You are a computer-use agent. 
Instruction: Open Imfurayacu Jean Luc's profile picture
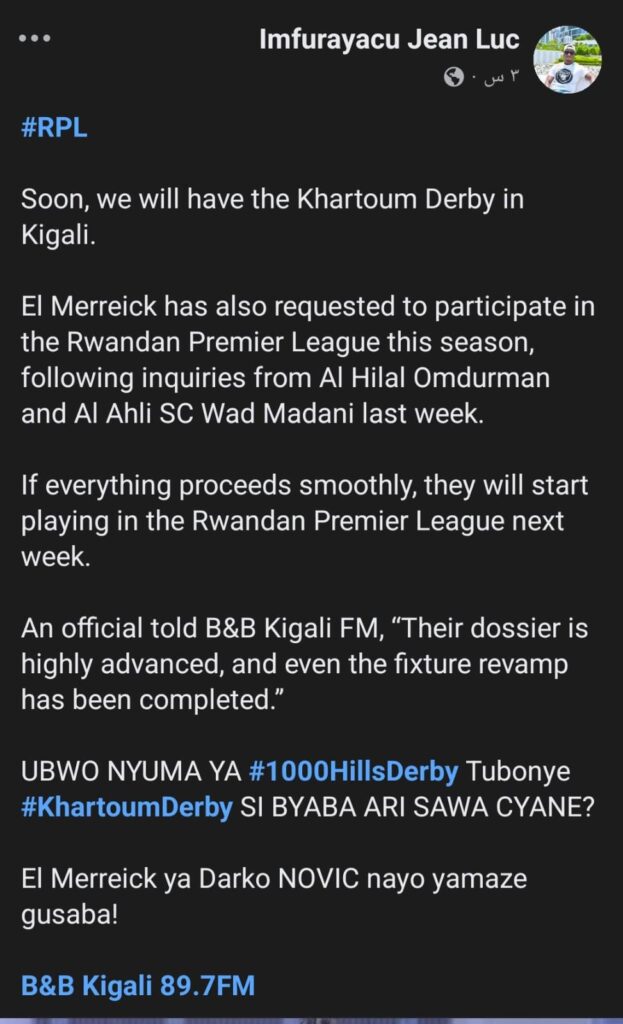(x=567, y=59)
